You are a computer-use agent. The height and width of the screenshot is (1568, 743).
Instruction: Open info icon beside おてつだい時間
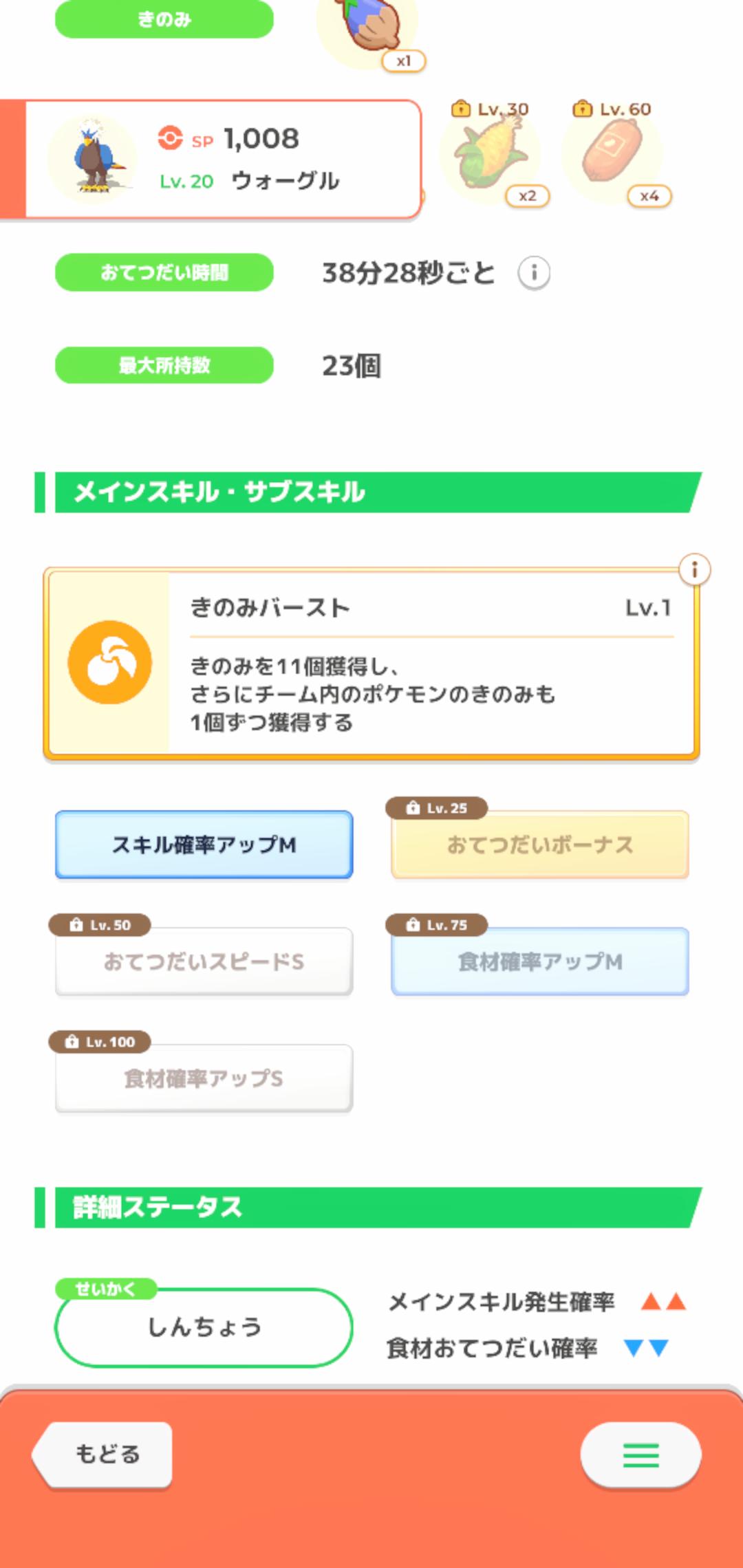click(534, 273)
